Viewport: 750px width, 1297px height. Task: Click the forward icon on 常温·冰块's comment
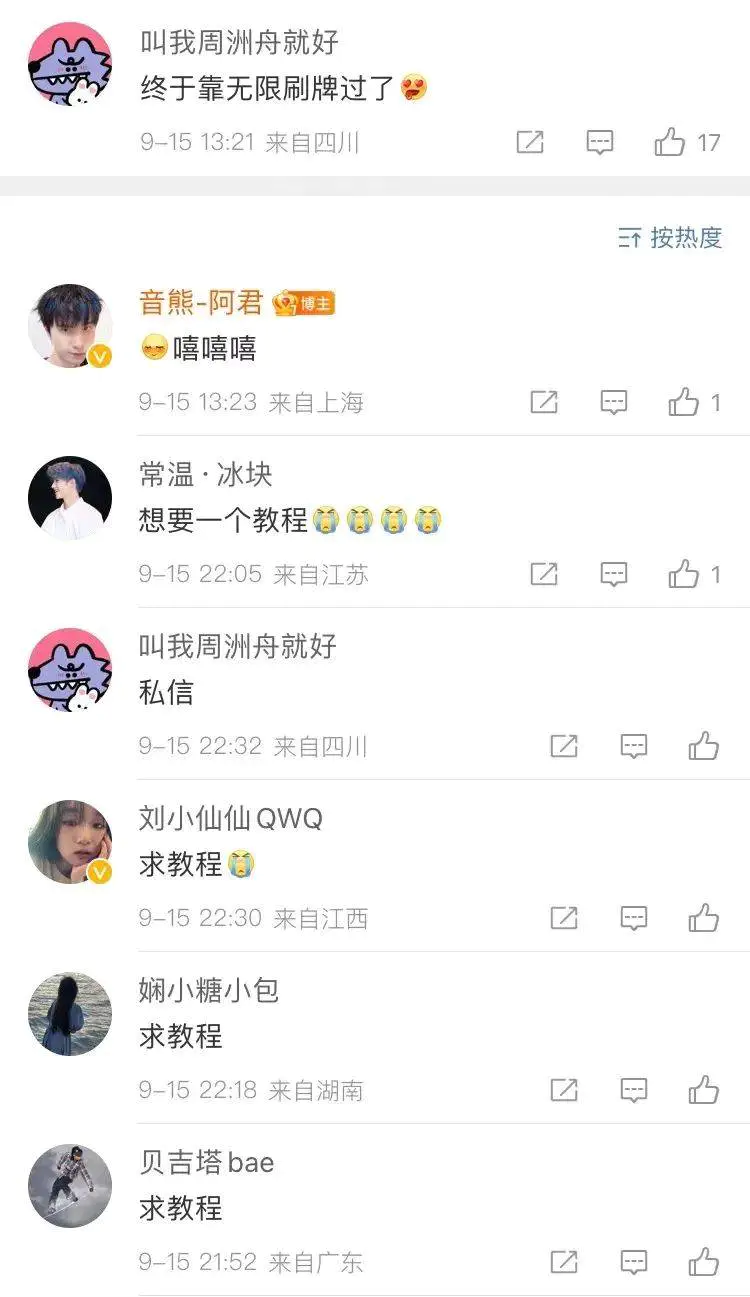543,575
